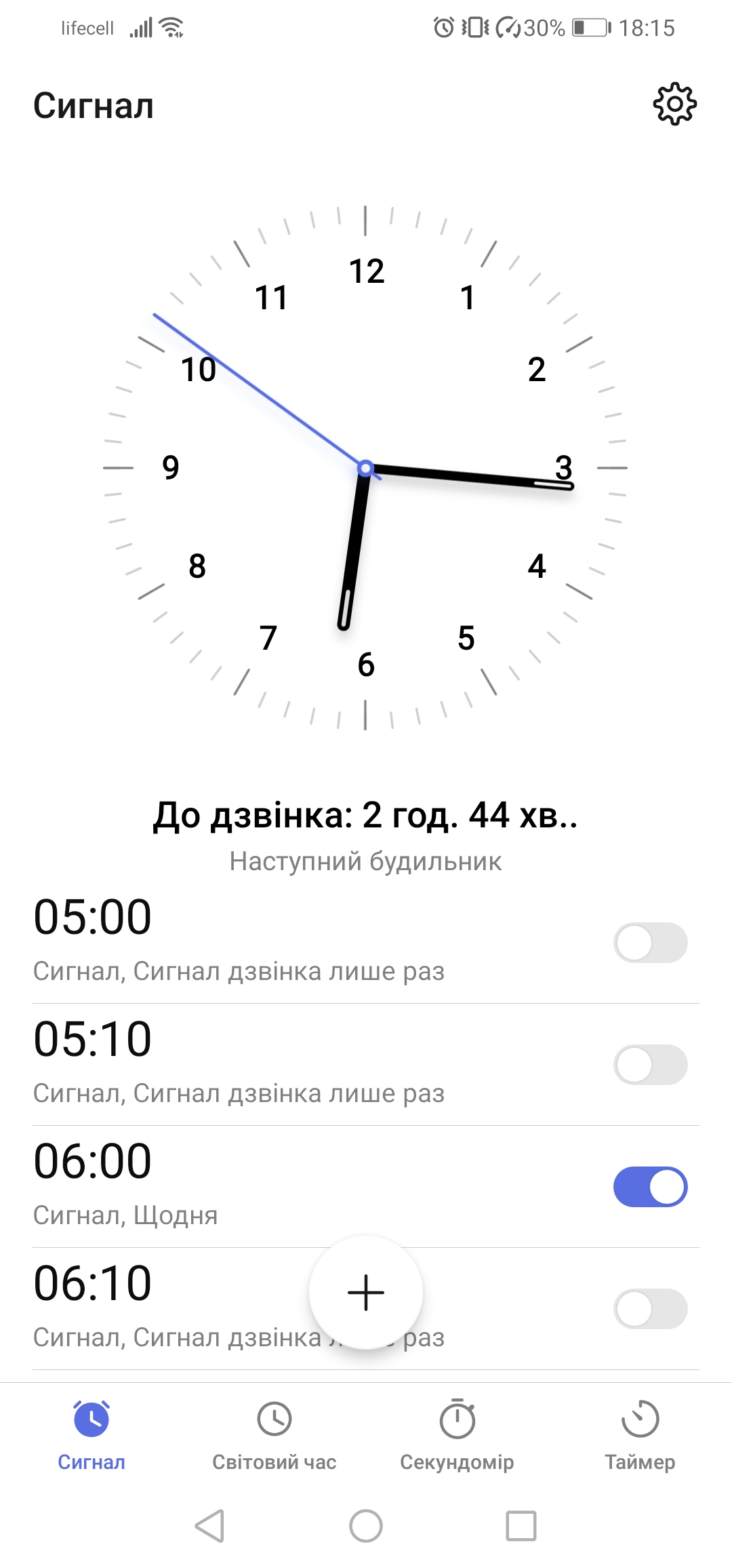Disable the 06:00 daily alarm
Image resolution: width=732 pixels, height=1568 pixels.
click(x=650, y=1187)
